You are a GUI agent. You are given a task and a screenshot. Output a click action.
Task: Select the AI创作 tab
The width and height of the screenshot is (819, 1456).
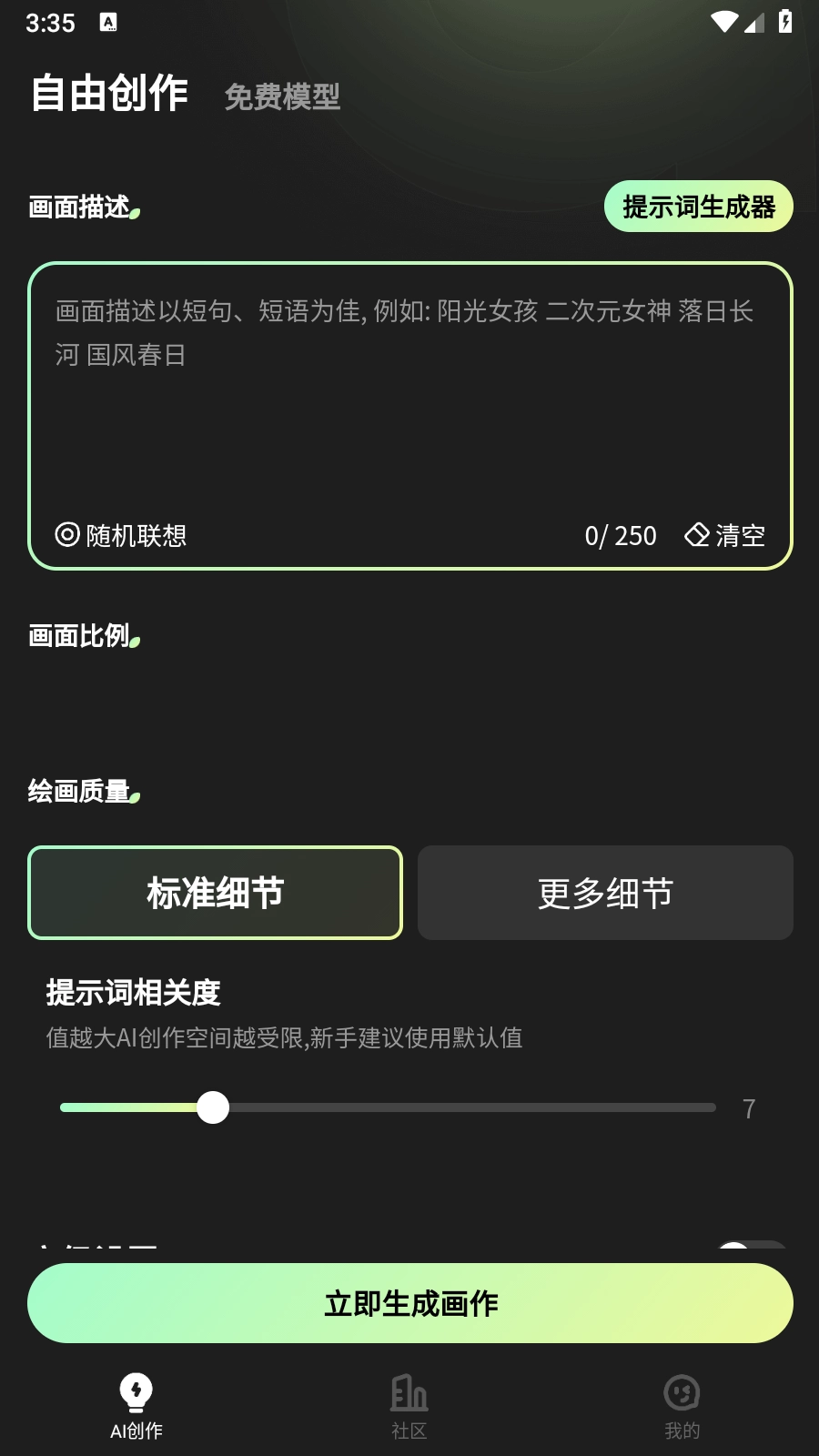coord(136,1406)
